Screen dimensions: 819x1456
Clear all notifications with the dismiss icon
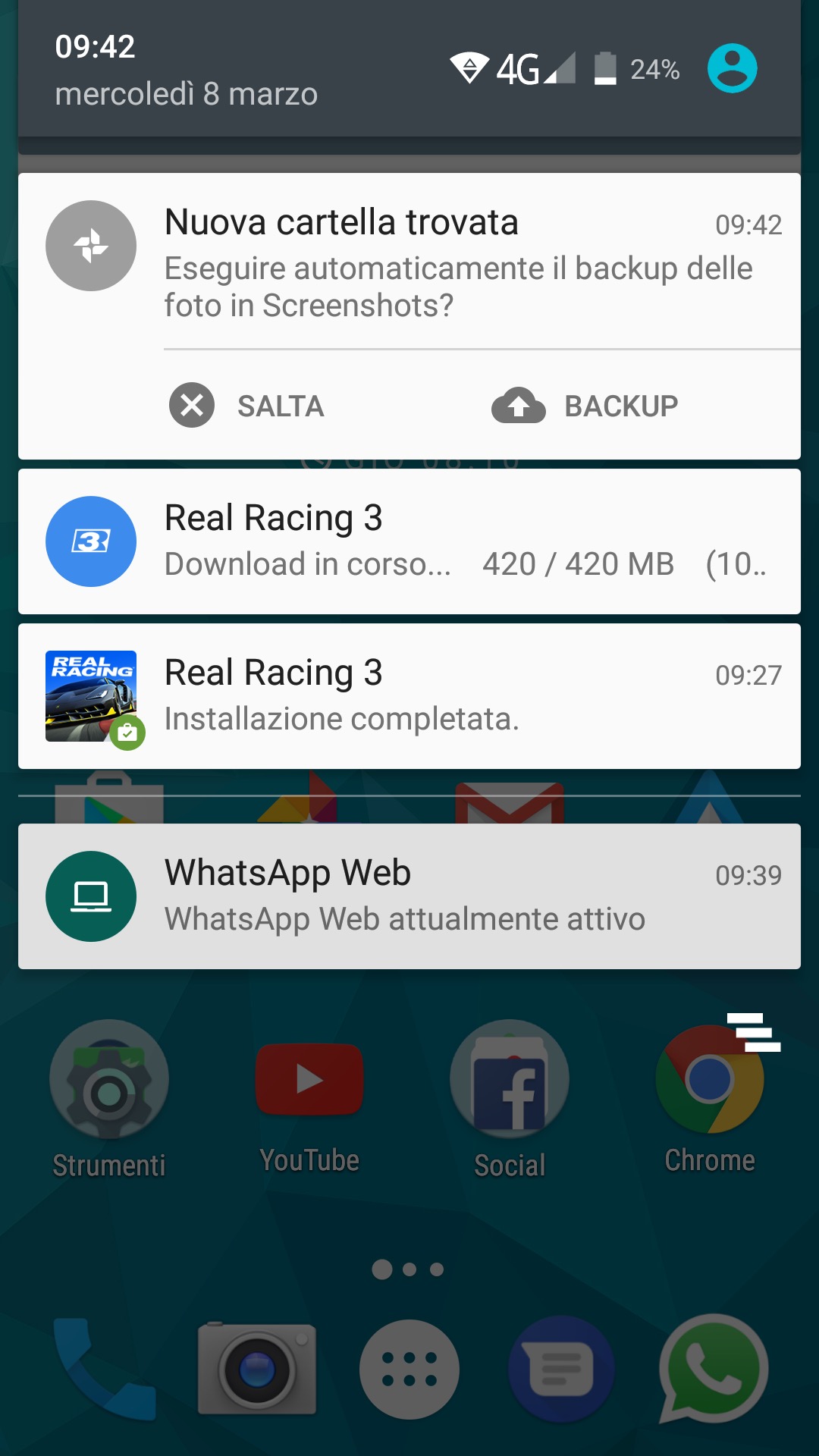click(x=753, y=1033)
